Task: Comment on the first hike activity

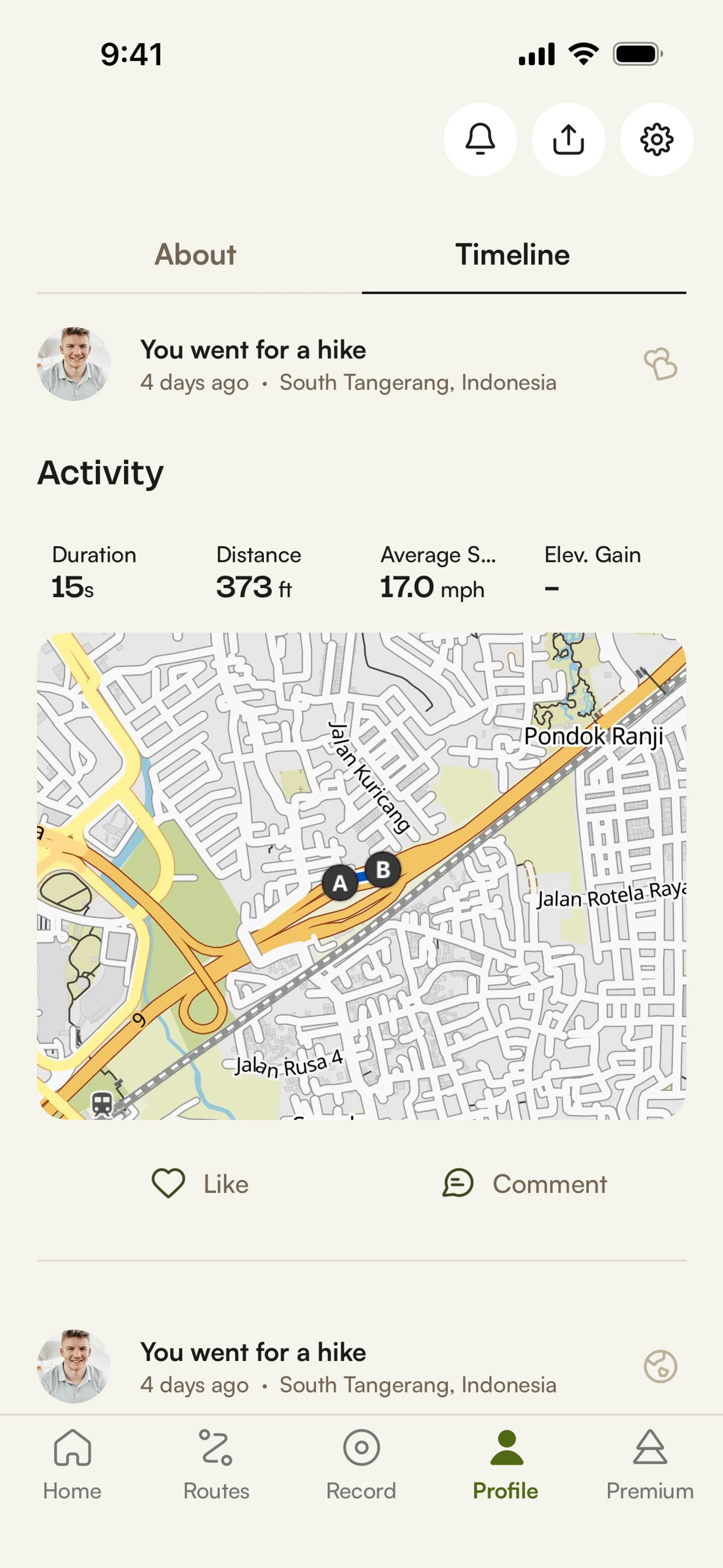Action: pos(525,1184)
